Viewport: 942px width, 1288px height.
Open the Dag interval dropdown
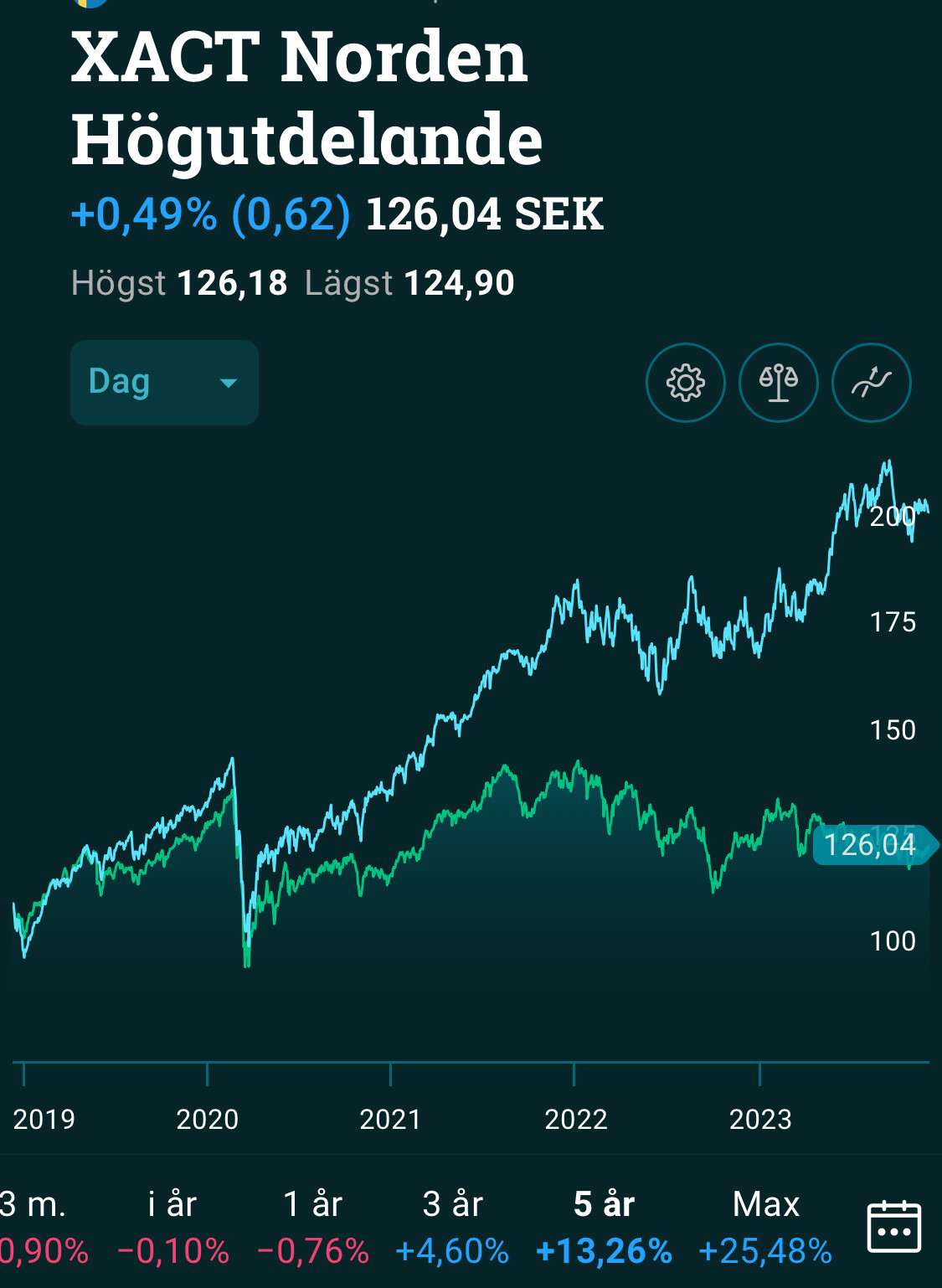point(164,383)
